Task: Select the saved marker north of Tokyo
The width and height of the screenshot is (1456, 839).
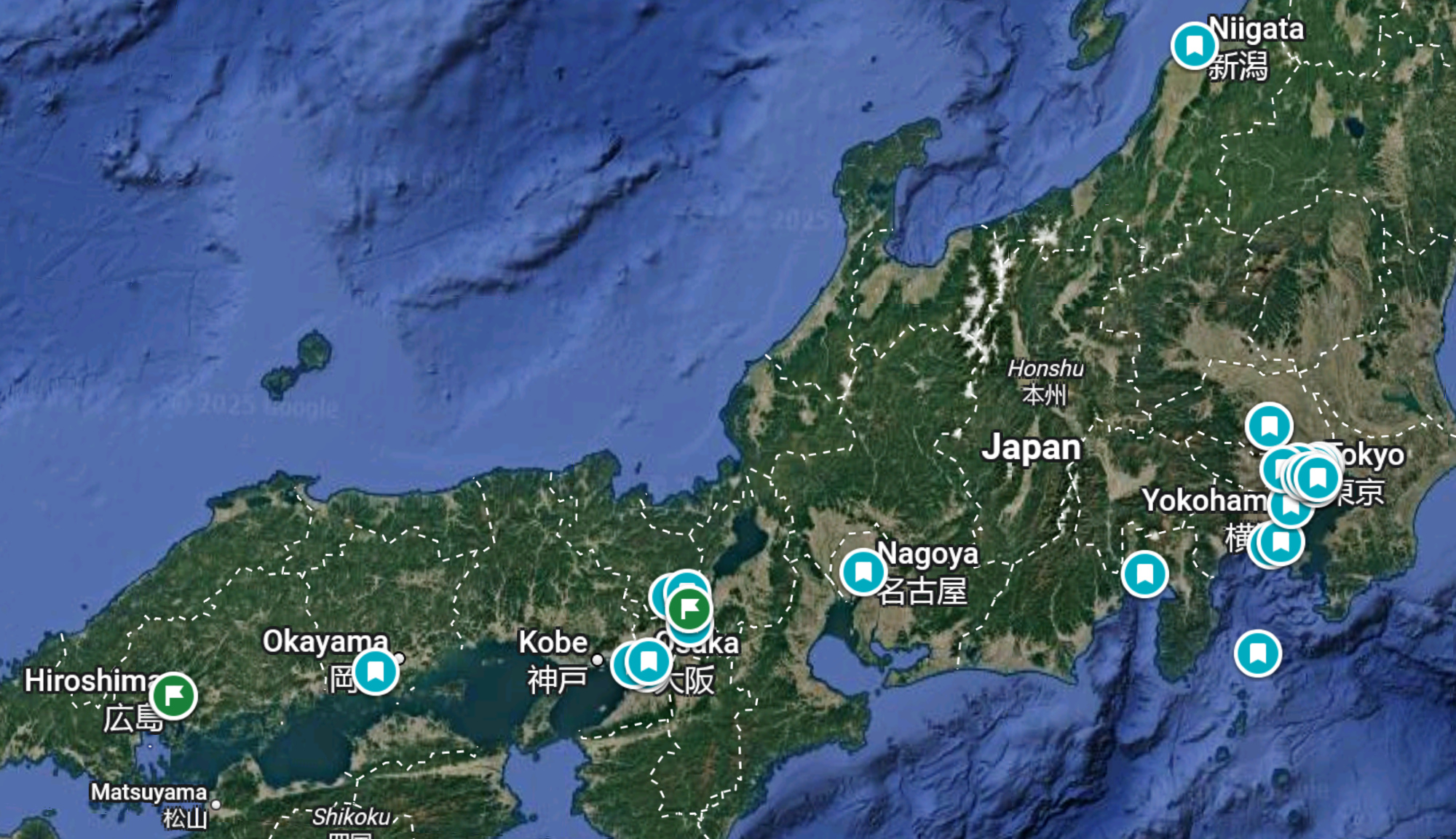Action: (x=1269, y=426)
